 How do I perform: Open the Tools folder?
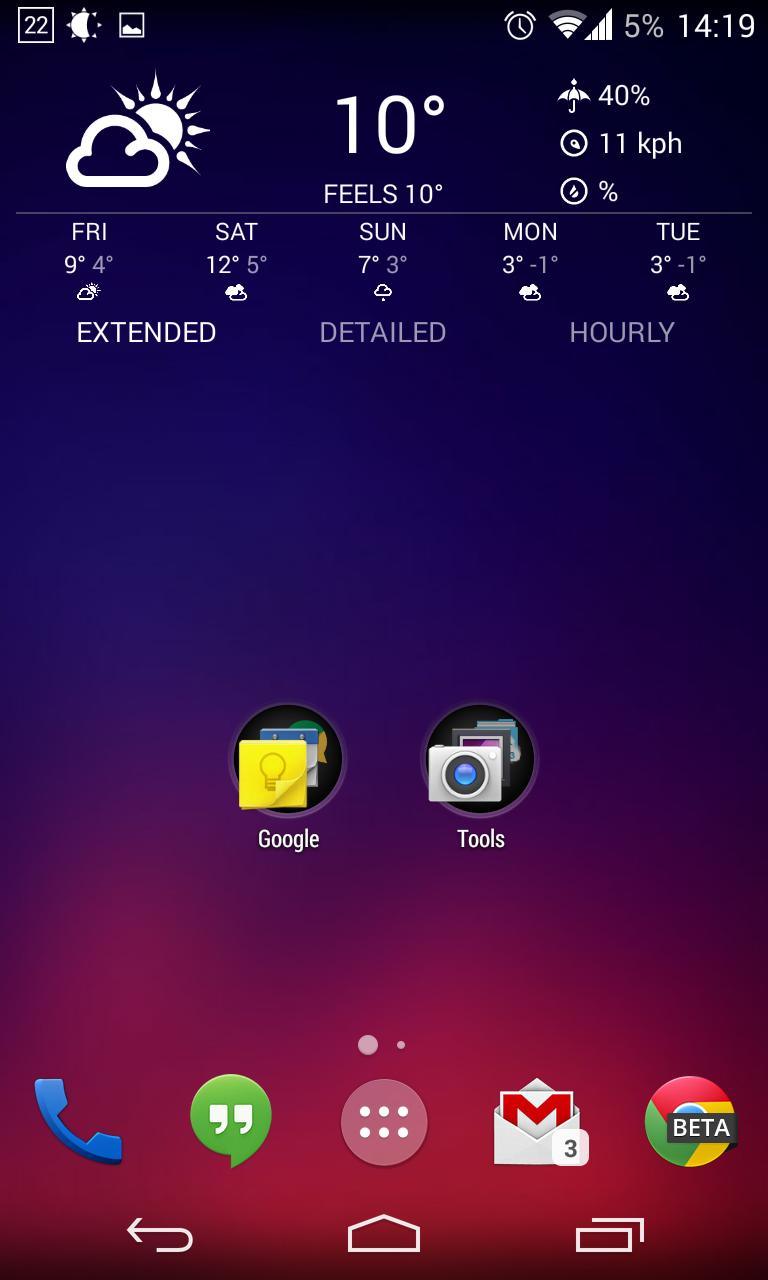pyautogui.click(x=480, y=778)
